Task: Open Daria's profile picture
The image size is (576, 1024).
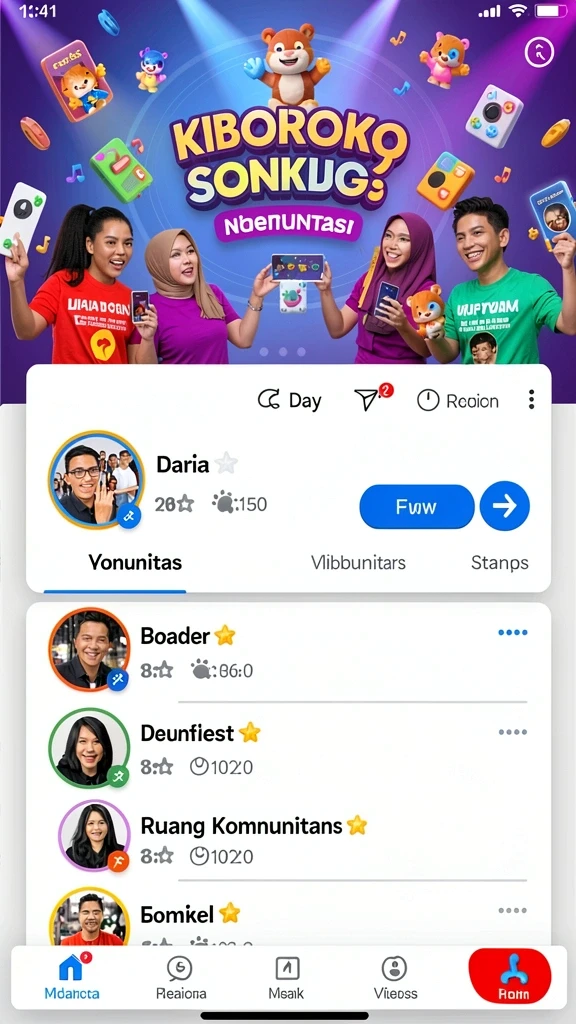Action: (95, 479)
